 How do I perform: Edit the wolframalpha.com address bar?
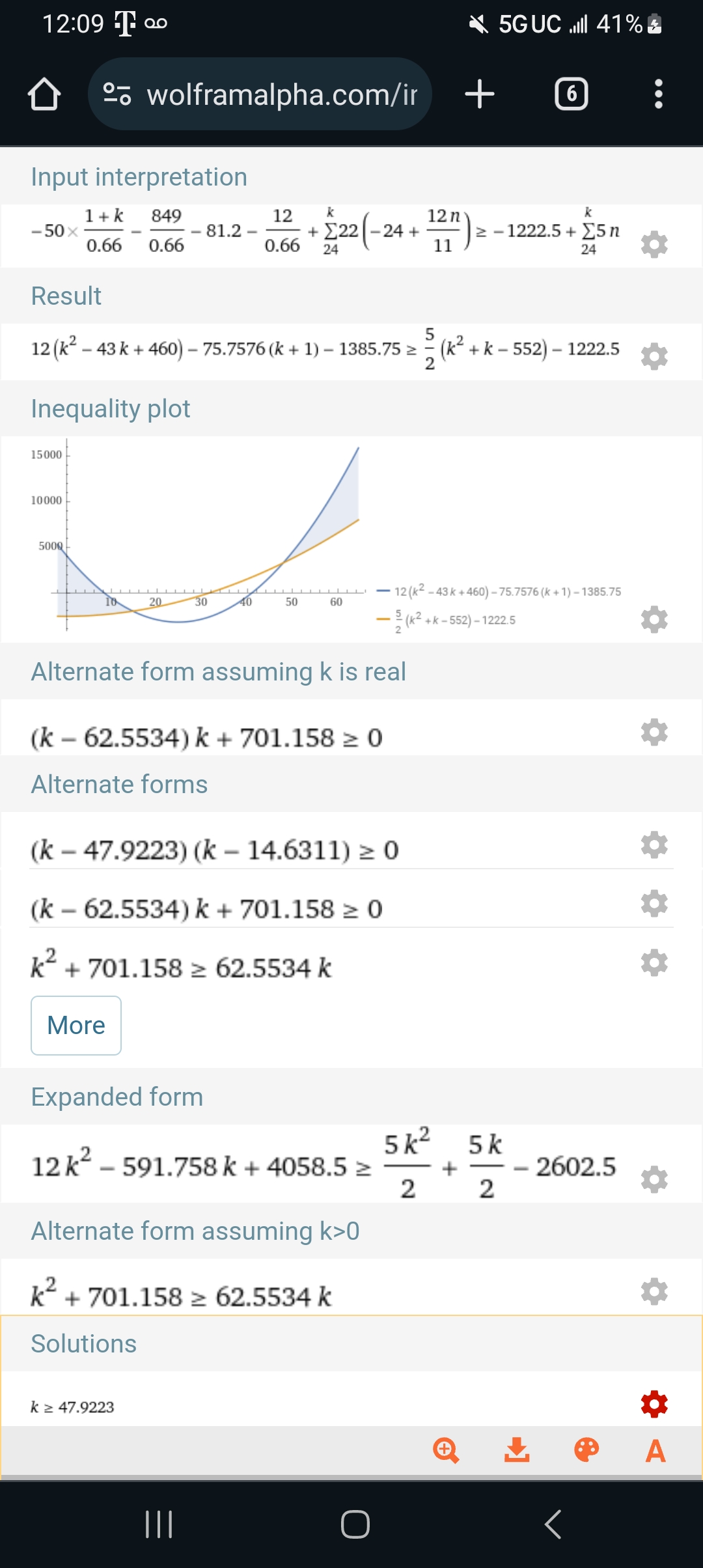pos(260,94)
